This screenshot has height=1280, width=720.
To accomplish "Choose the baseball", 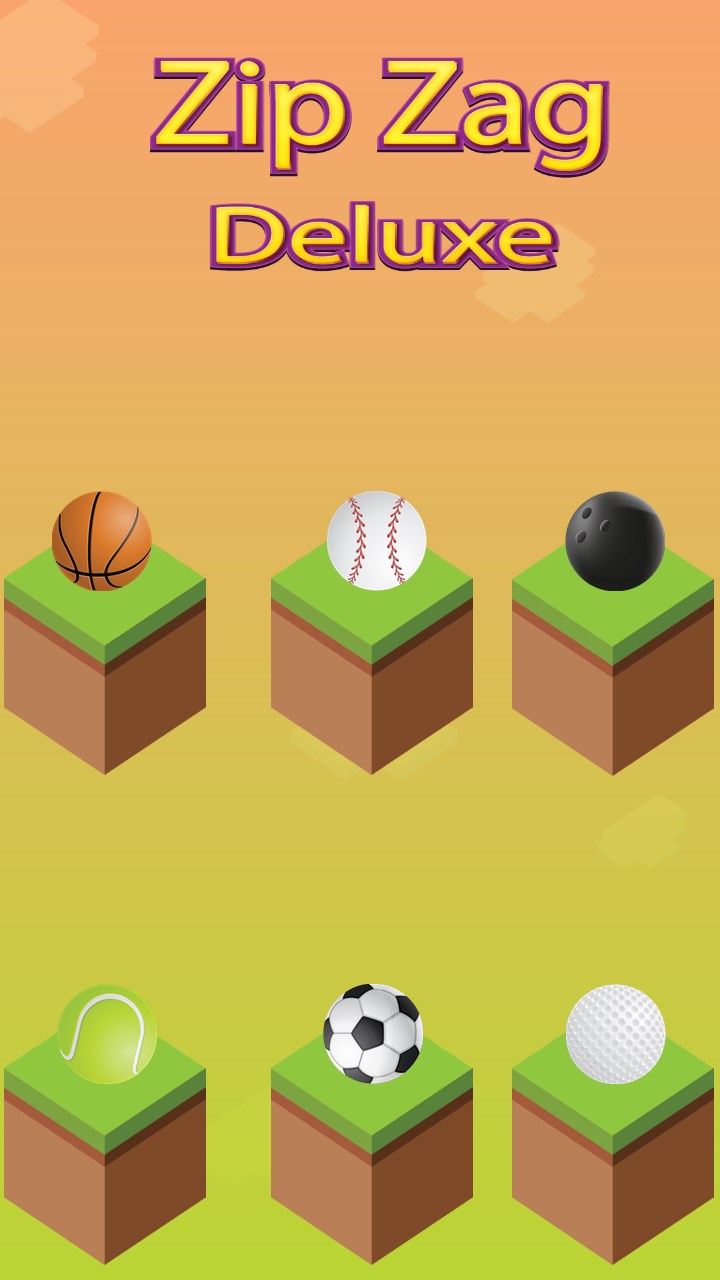I will click(376, 540).
